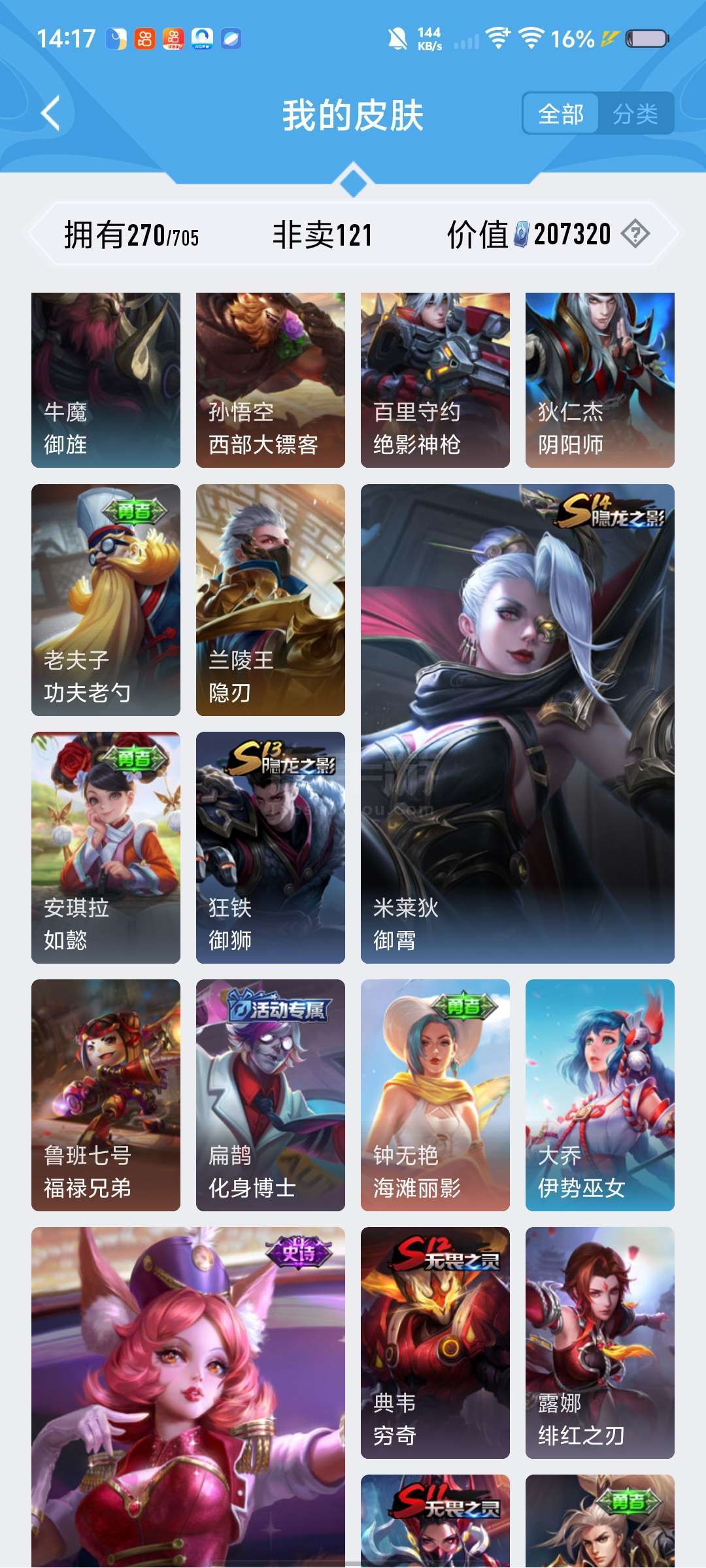View the 钟无艳 海滩丽影 skin
This screenshot has width=706, height=1568.
(435, 1095)
